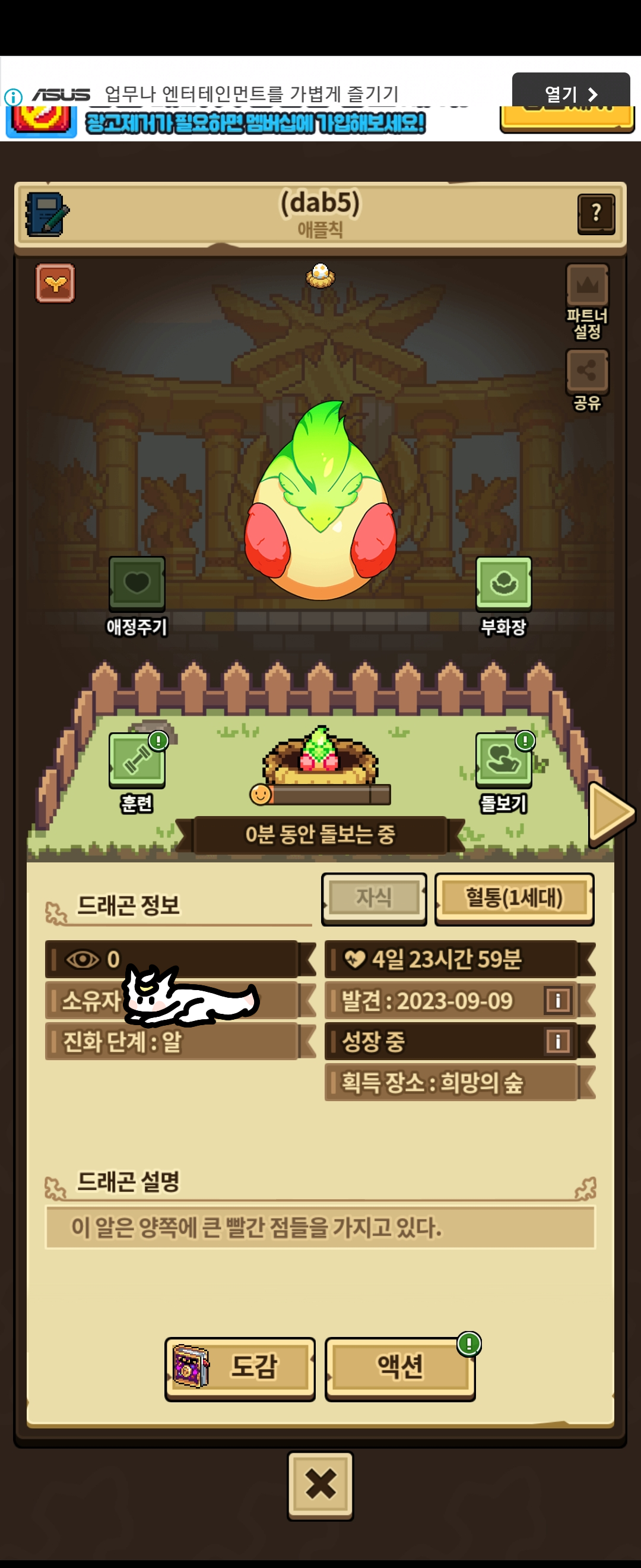Close the dragon info panel
Image resolution: width=641 pixels, height=1568 pixels.
[320, 1484]
